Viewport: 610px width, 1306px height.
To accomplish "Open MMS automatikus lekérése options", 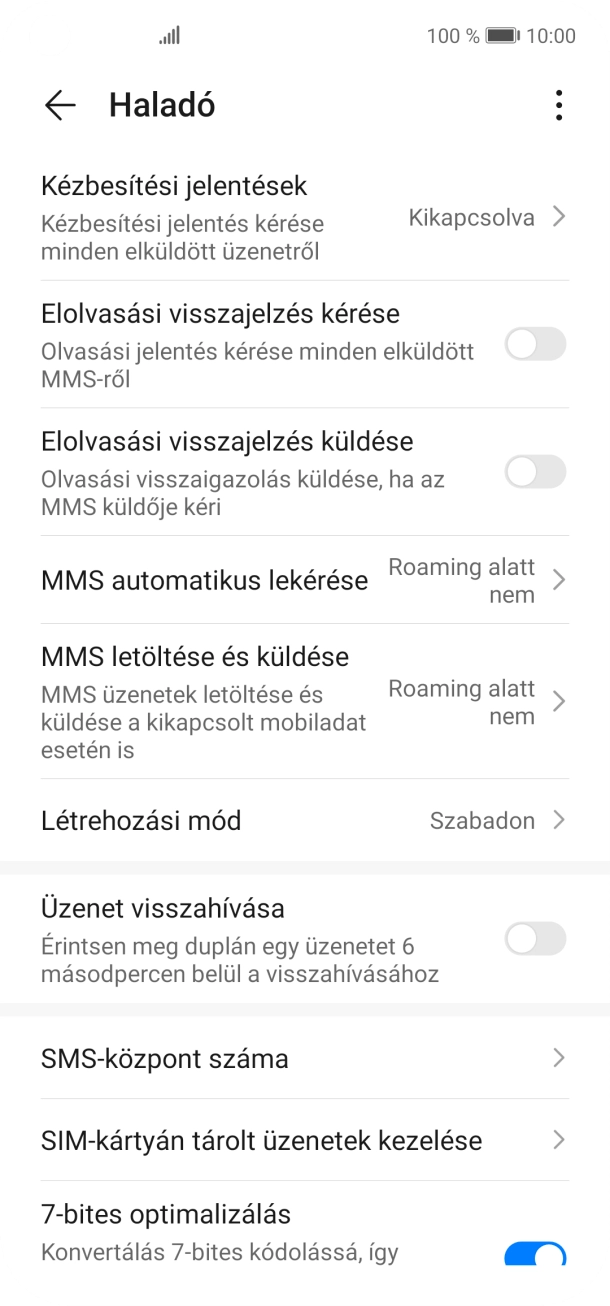I will (304, 580).
